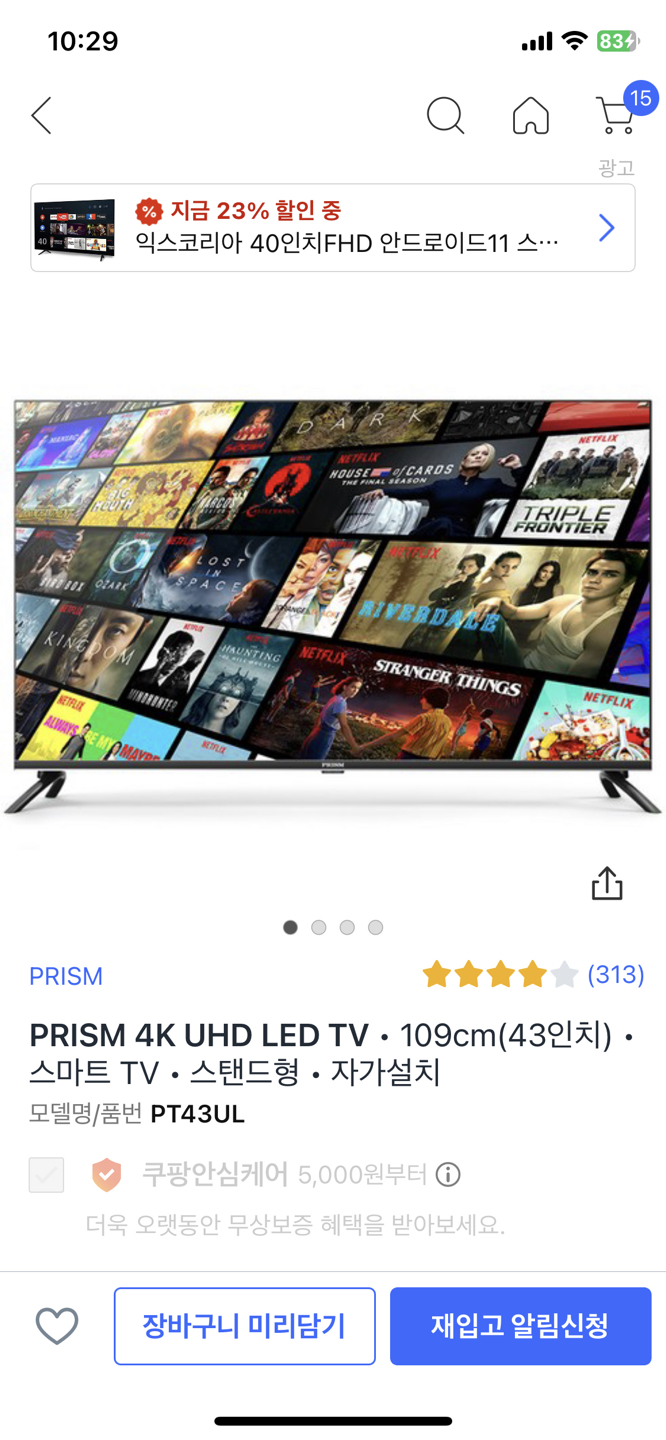Show info about 쿠팡안심케어
The image size is (666, 1440).
(448, 1174)
